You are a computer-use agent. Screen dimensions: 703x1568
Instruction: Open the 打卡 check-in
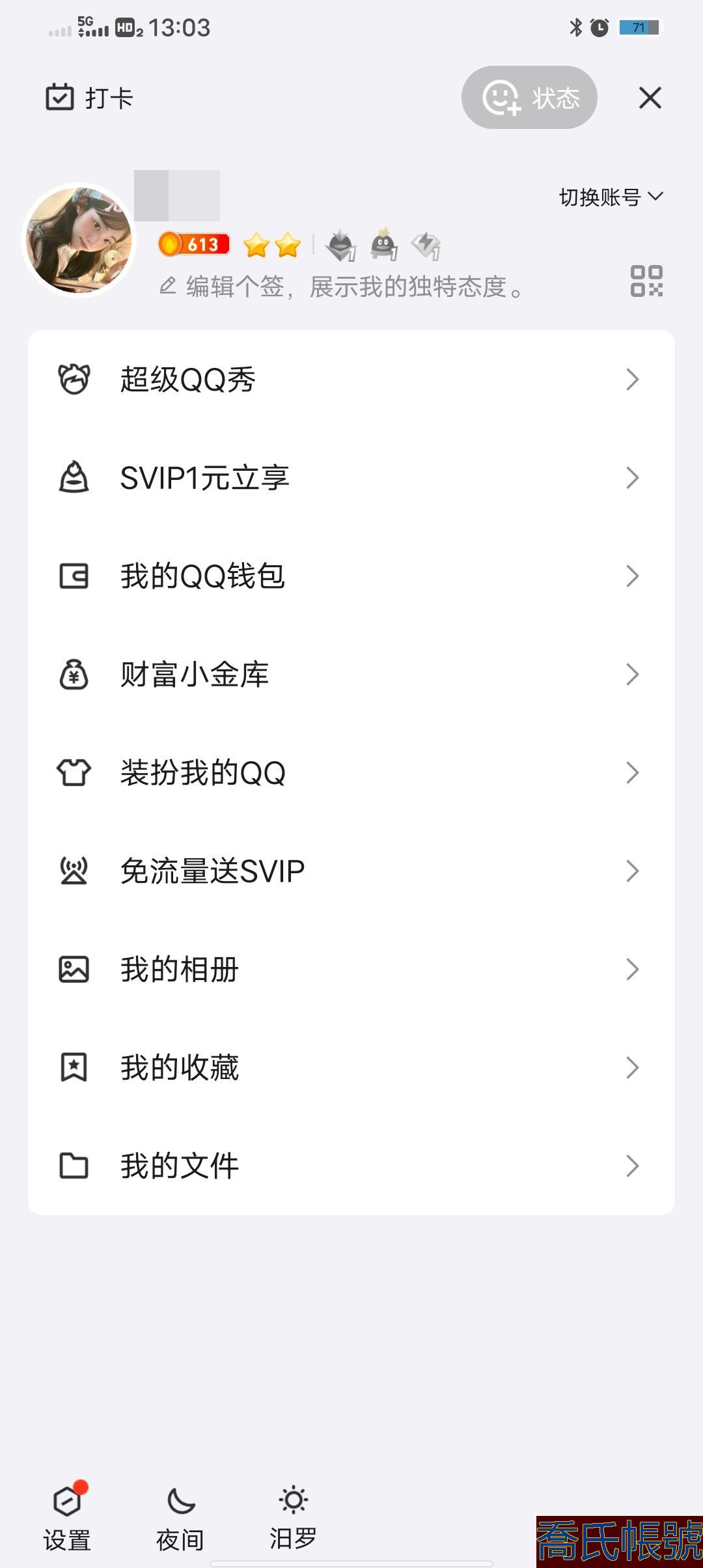point(89,98)
